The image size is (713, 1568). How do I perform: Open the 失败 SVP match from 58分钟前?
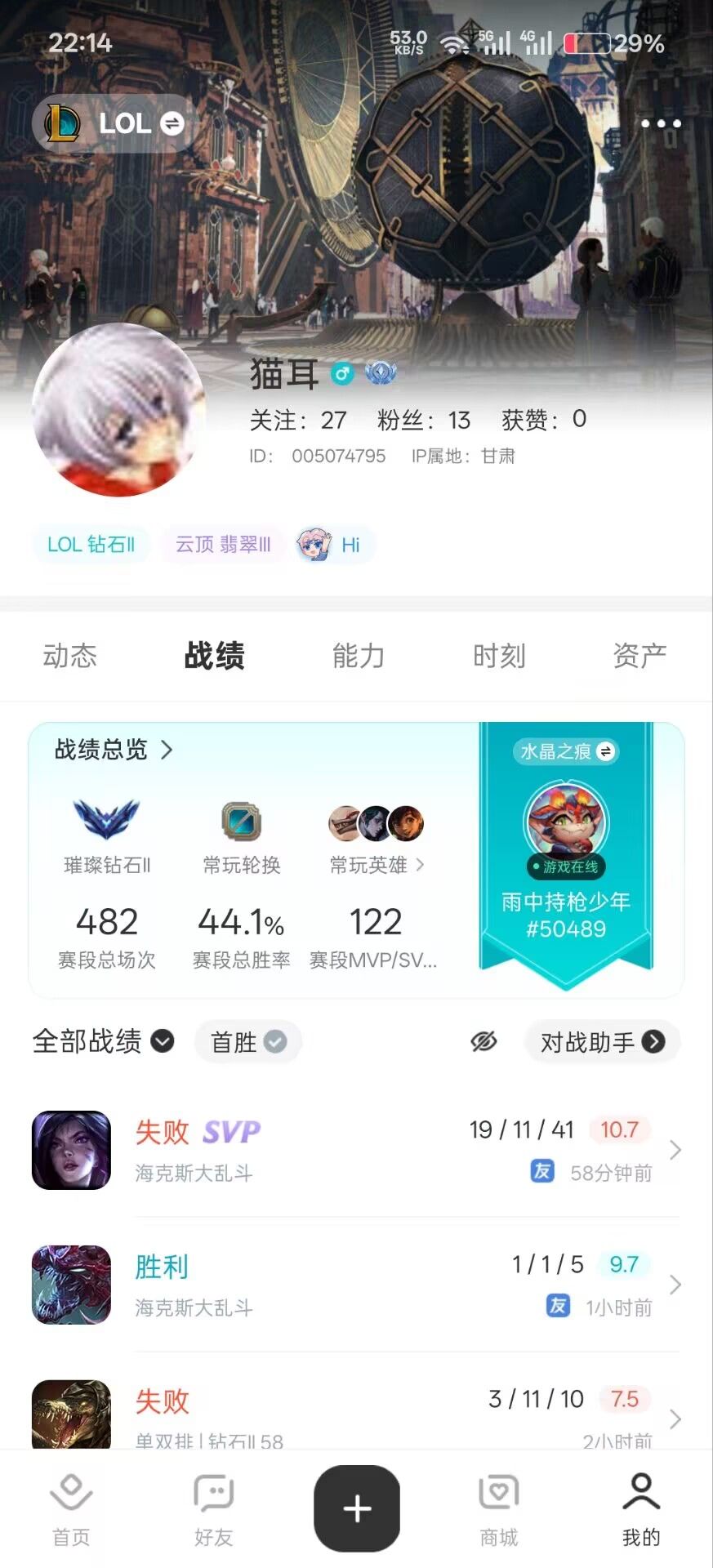pos(356,1150)
